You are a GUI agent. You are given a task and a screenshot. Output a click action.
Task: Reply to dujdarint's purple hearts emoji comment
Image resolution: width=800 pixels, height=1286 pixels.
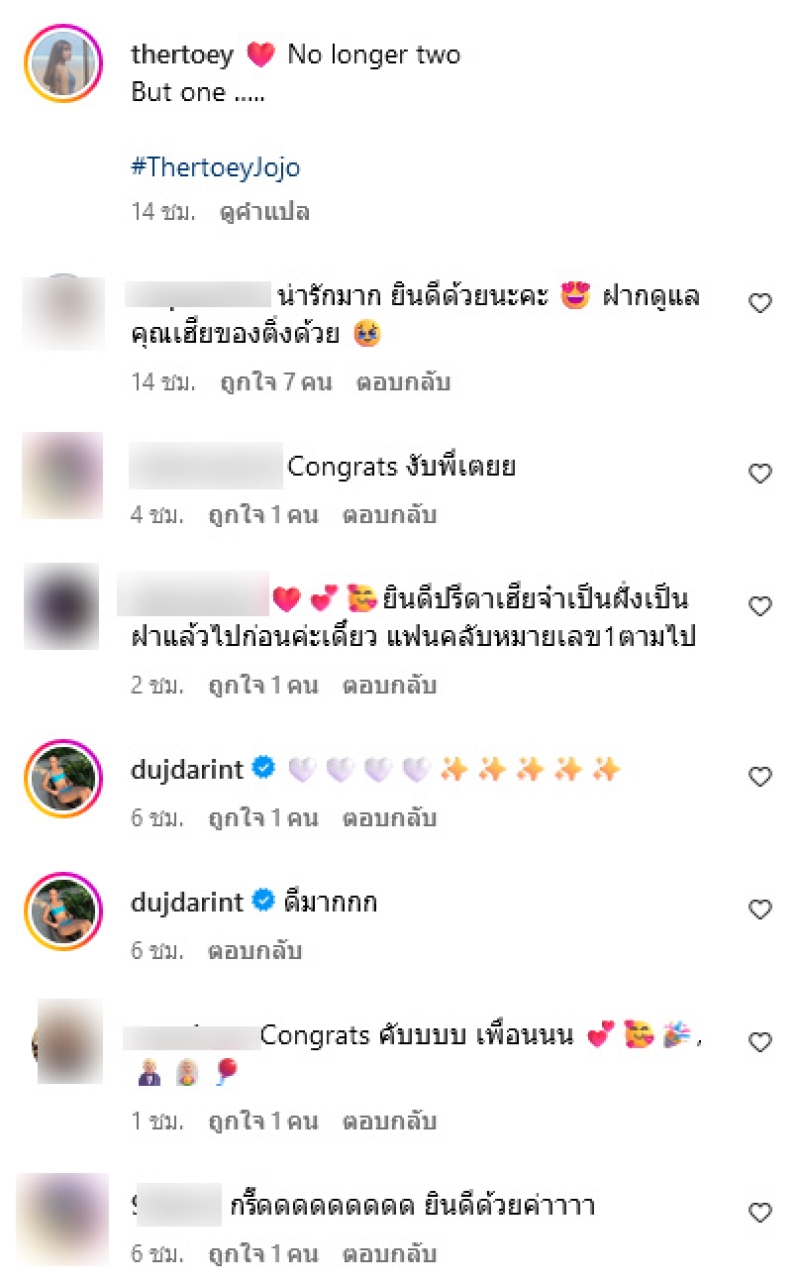(389, 818)
